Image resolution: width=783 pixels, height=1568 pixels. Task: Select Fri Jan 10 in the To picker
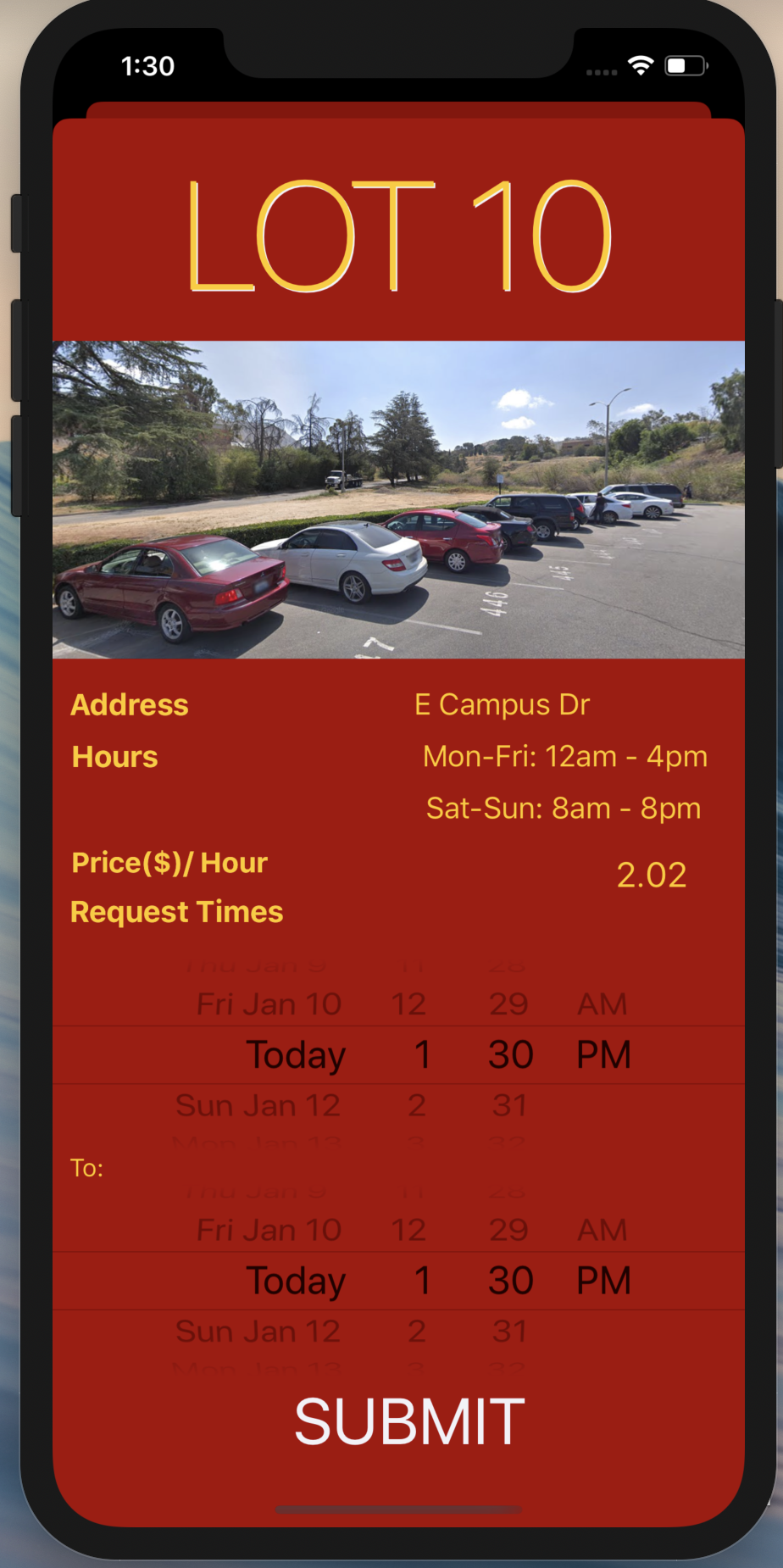[269, 1230]
